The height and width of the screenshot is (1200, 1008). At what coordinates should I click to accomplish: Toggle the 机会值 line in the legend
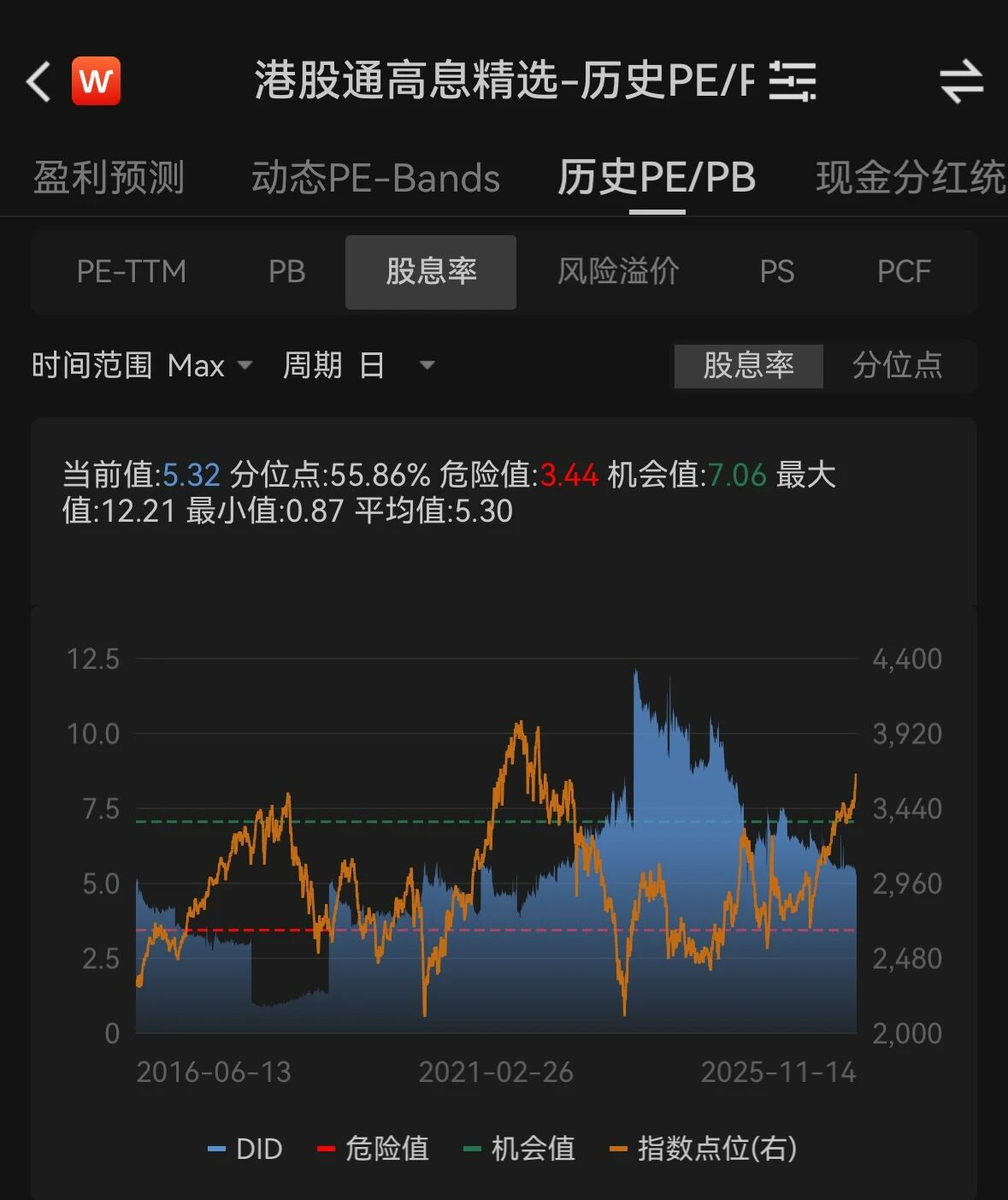point(519,1149)
